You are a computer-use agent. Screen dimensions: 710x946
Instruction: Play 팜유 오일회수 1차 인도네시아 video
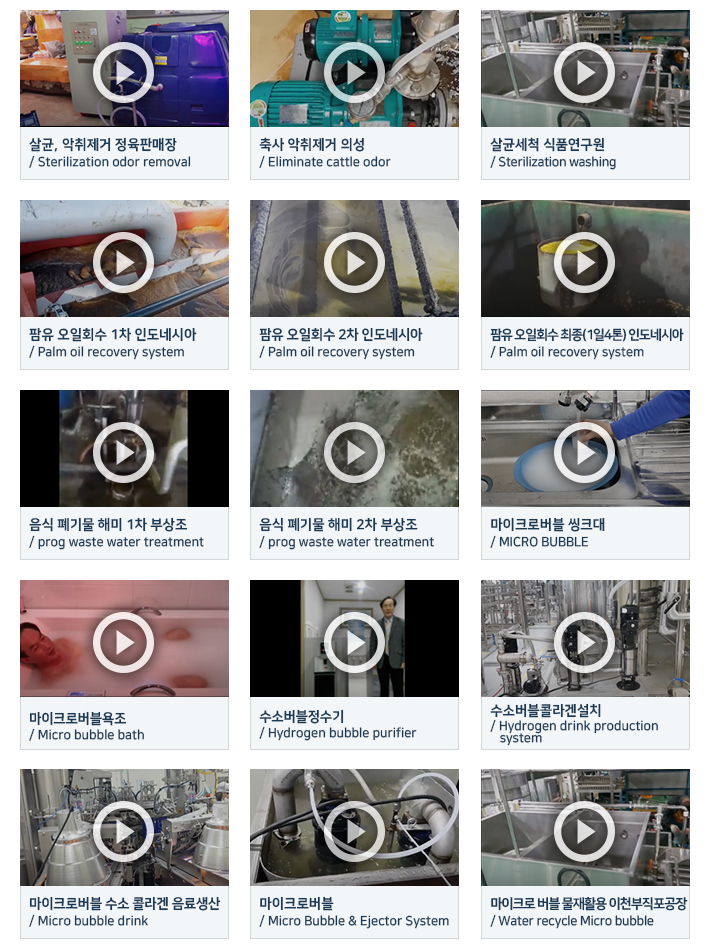click(124, 262)
